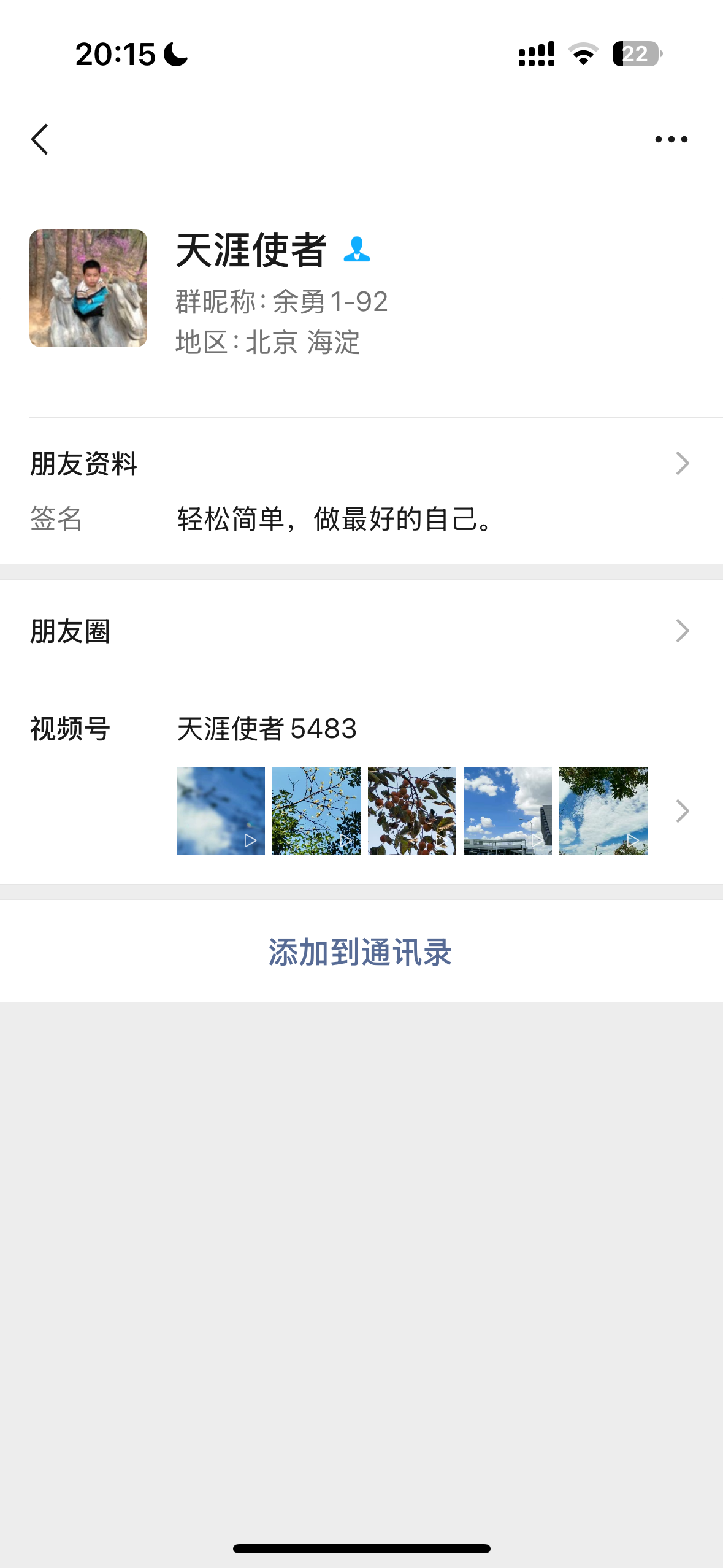The image size is (723, 1568).
Task: Play the persimmon fruit video thumbnail
Action: point(411,810)
